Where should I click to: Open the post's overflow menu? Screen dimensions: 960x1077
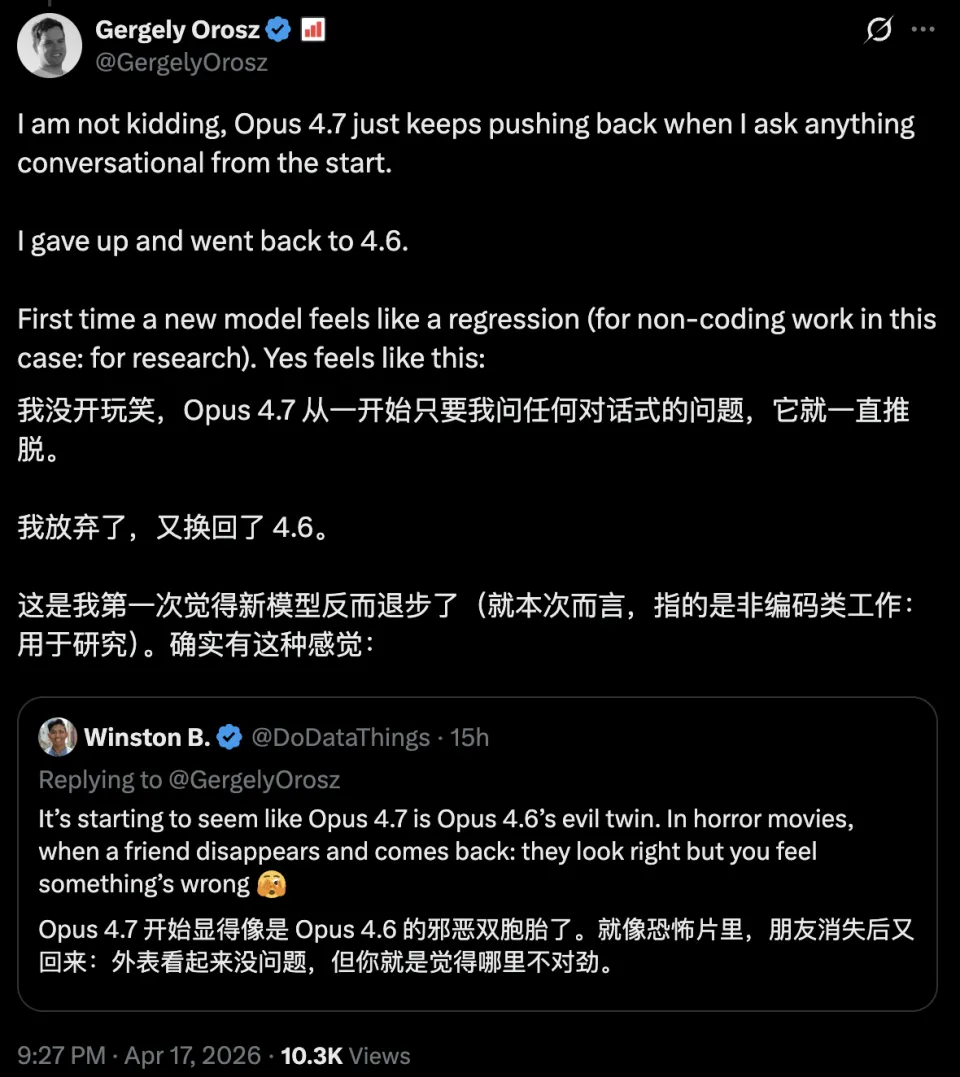tap(924, 31)
